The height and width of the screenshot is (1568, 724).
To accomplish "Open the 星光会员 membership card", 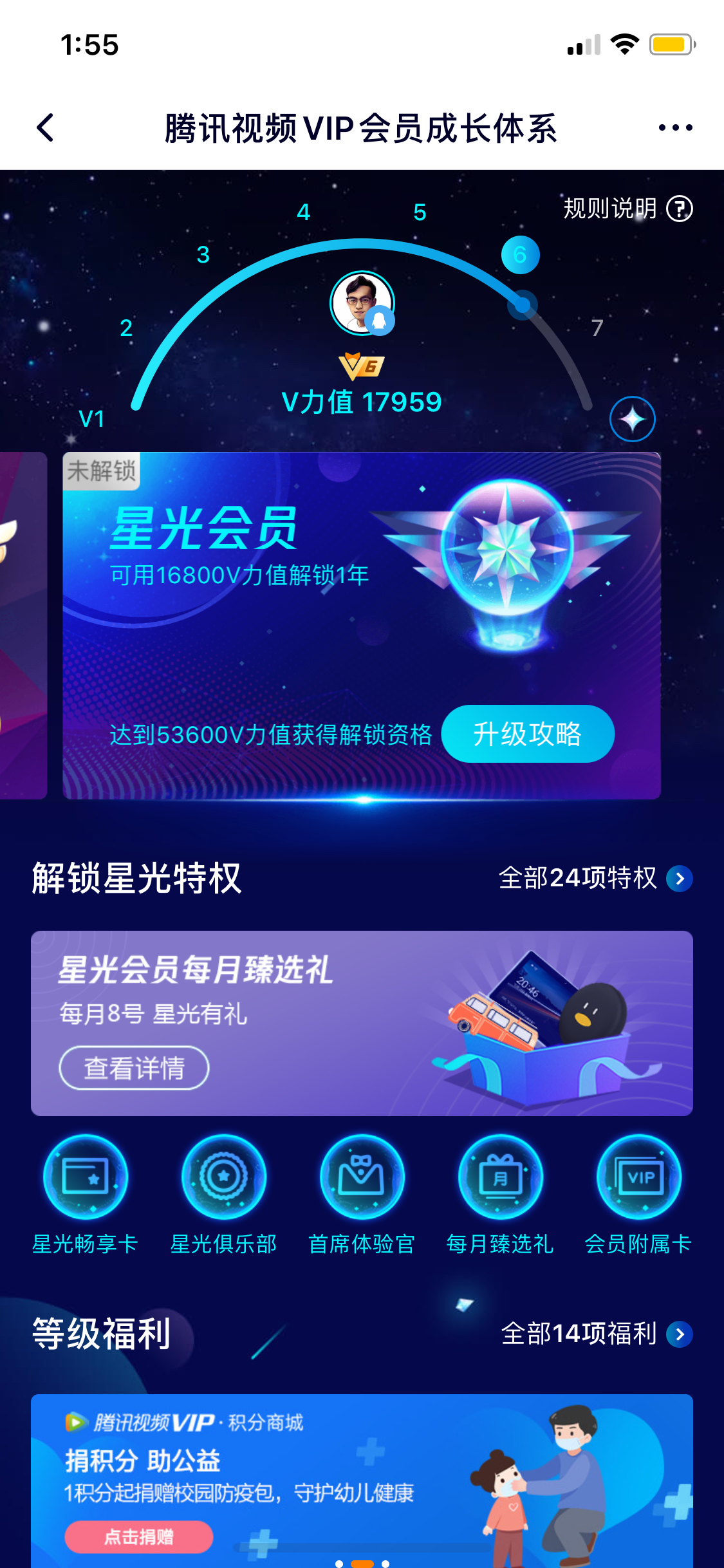I will click(x=362, y=626).
